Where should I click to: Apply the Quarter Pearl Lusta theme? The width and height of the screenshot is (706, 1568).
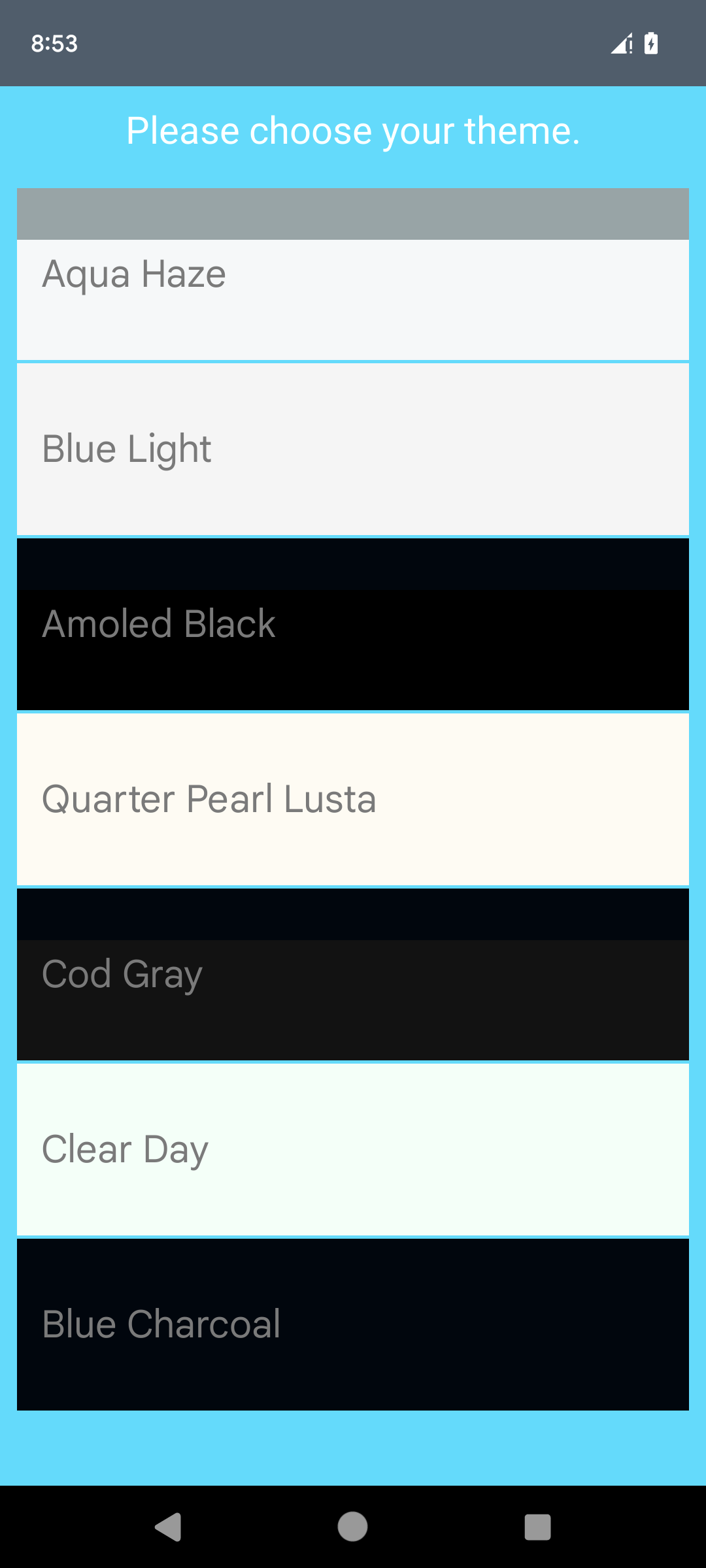coord(353,800)
